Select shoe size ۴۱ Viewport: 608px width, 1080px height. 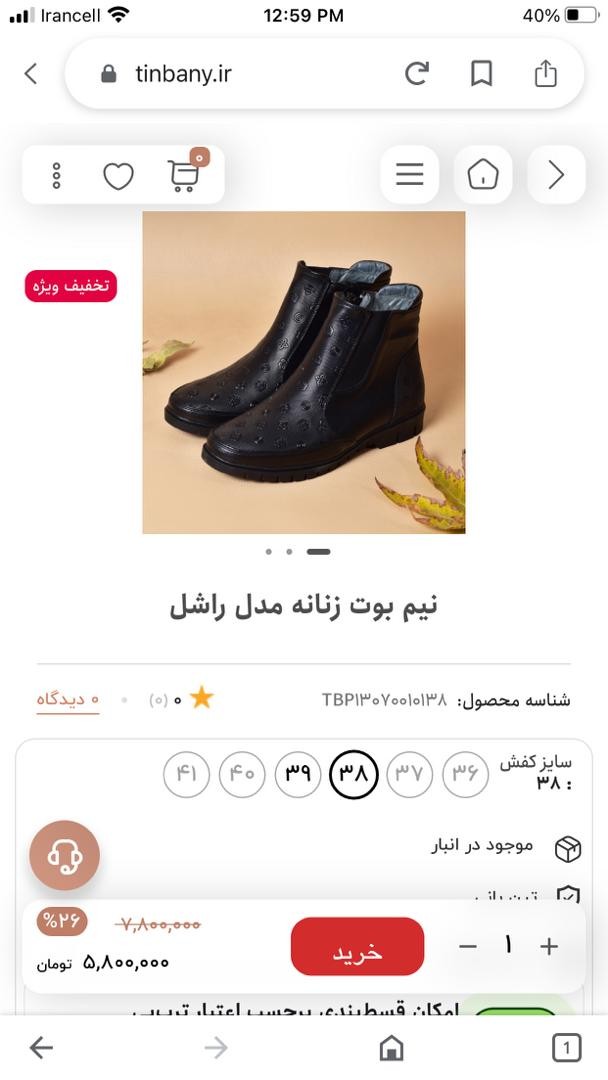(x=187, y=774)
